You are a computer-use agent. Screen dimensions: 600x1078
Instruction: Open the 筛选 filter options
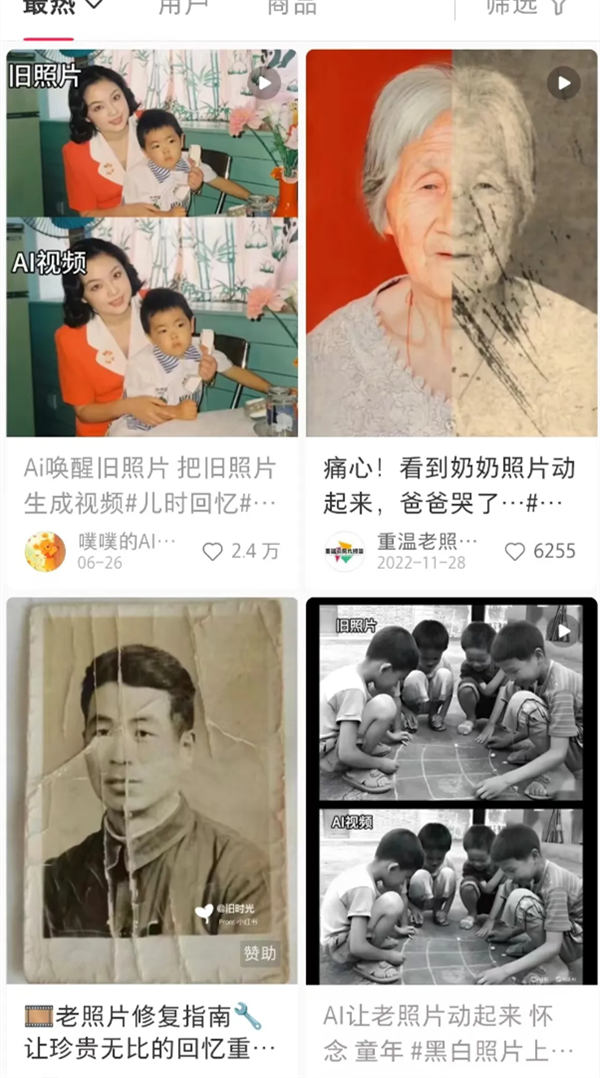tap(527, 6)
